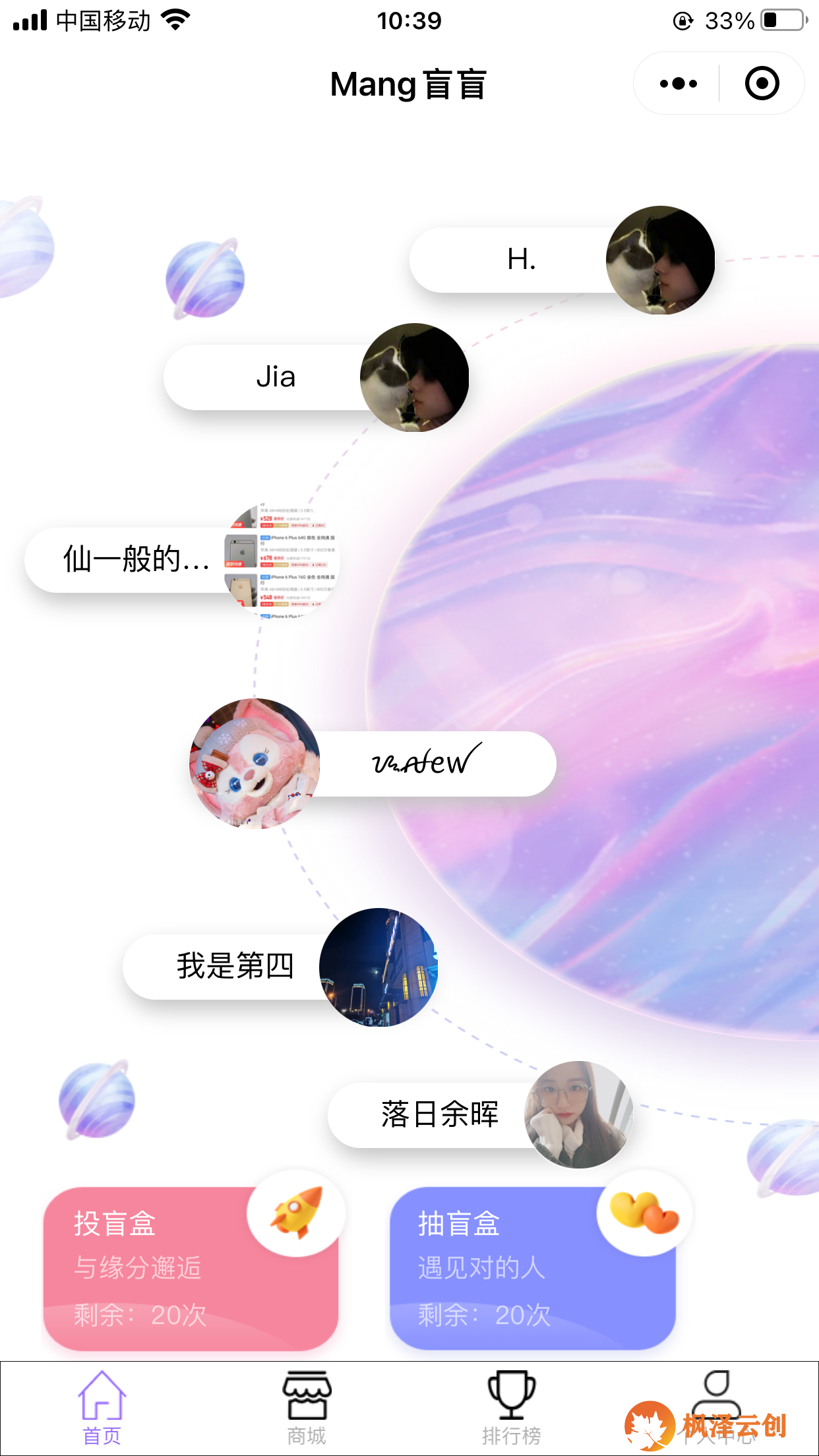Open the pink plush avatar user bubble
Screen dimensions: 819x1456
(422, 764)
